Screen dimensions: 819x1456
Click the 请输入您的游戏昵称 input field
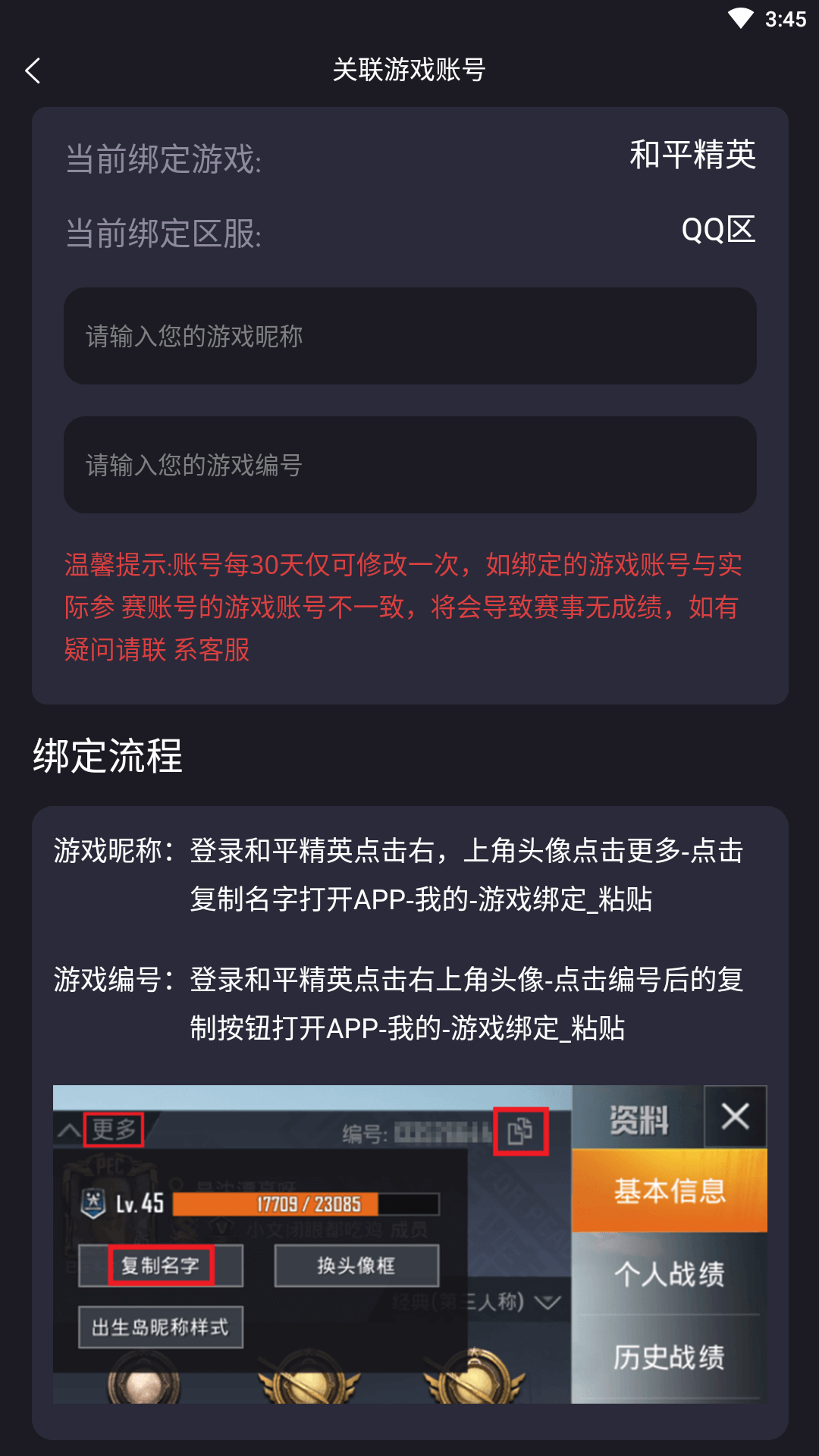409,336
